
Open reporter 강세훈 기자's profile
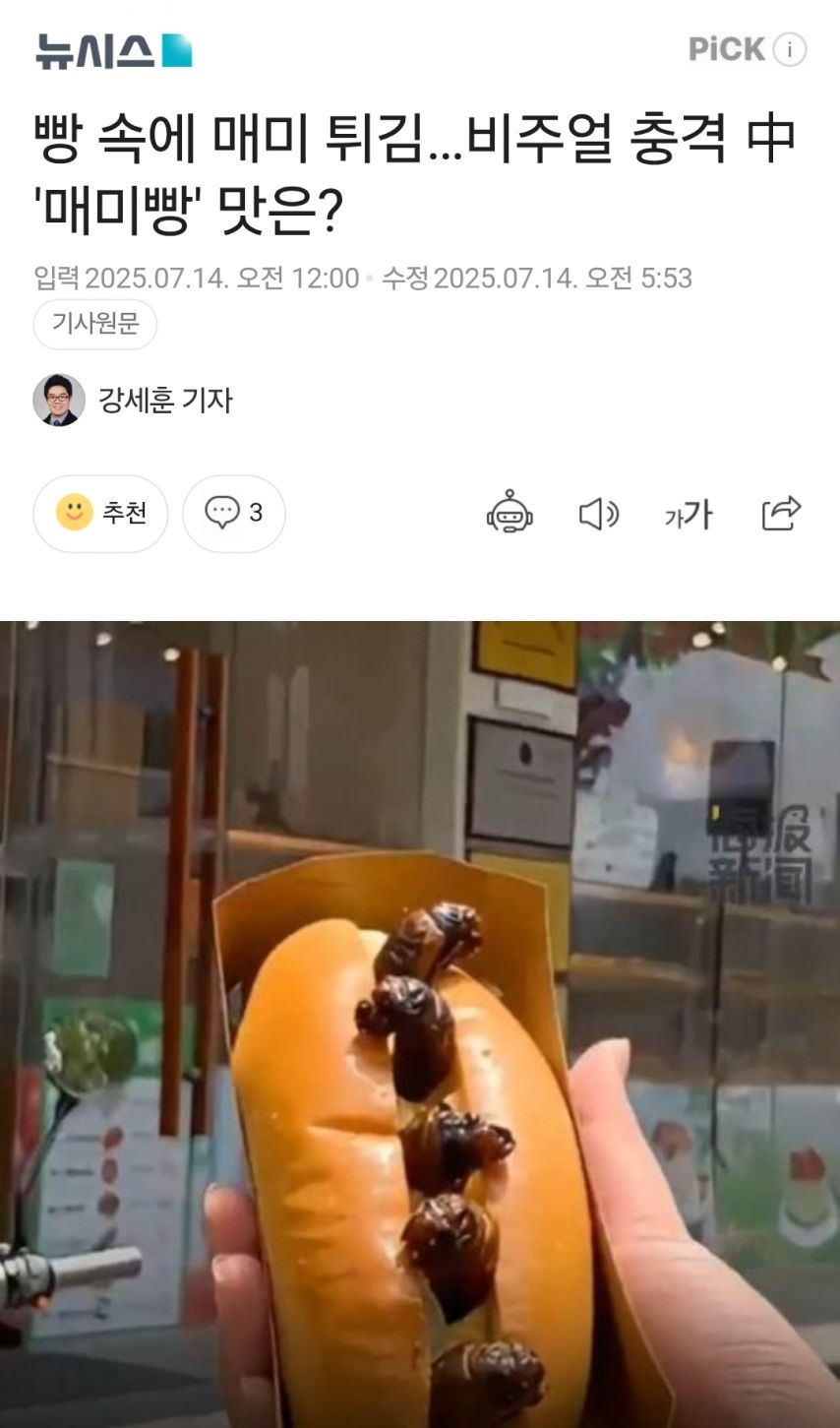pos(134,400)
